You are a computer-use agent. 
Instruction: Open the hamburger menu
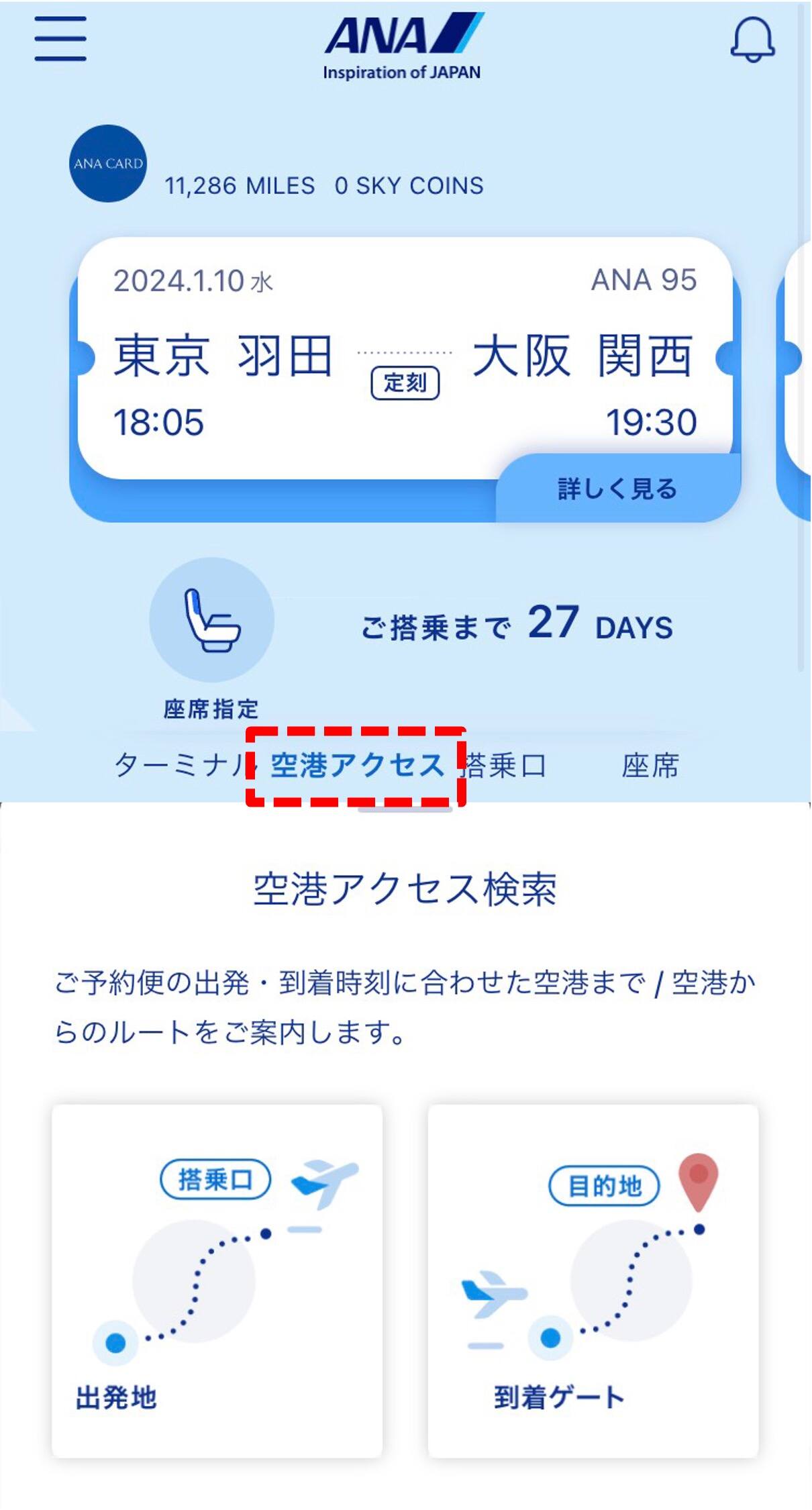[60, 39]
